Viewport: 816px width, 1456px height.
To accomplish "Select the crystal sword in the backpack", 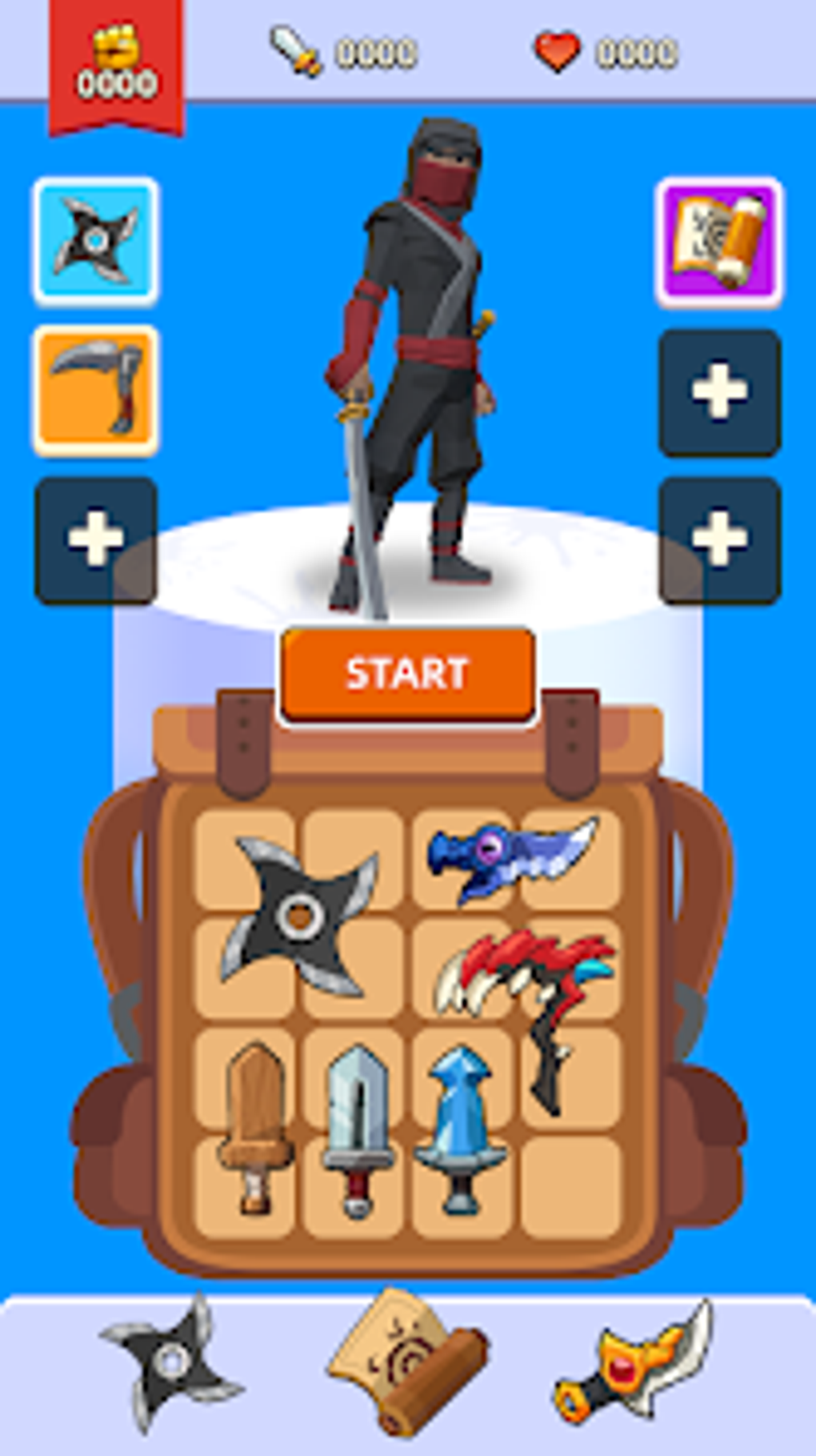I will point(460,1121).
